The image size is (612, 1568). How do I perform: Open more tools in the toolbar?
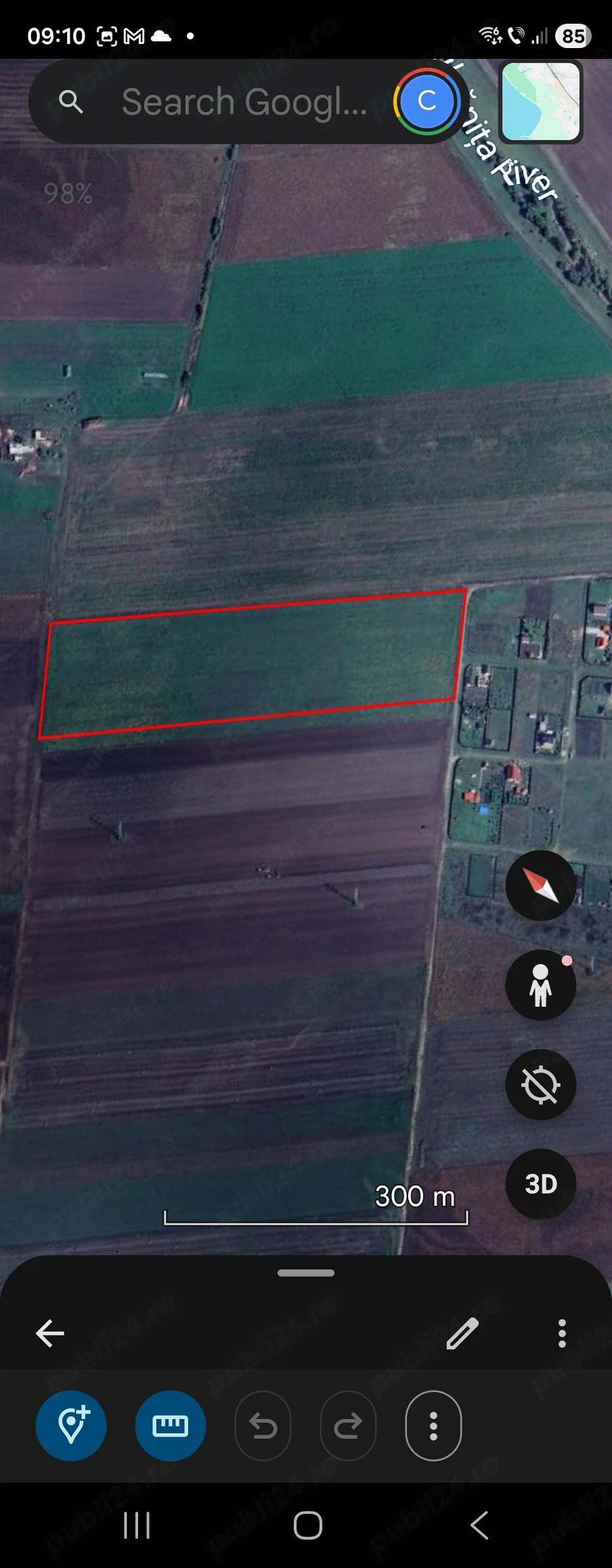[433, 1426]
